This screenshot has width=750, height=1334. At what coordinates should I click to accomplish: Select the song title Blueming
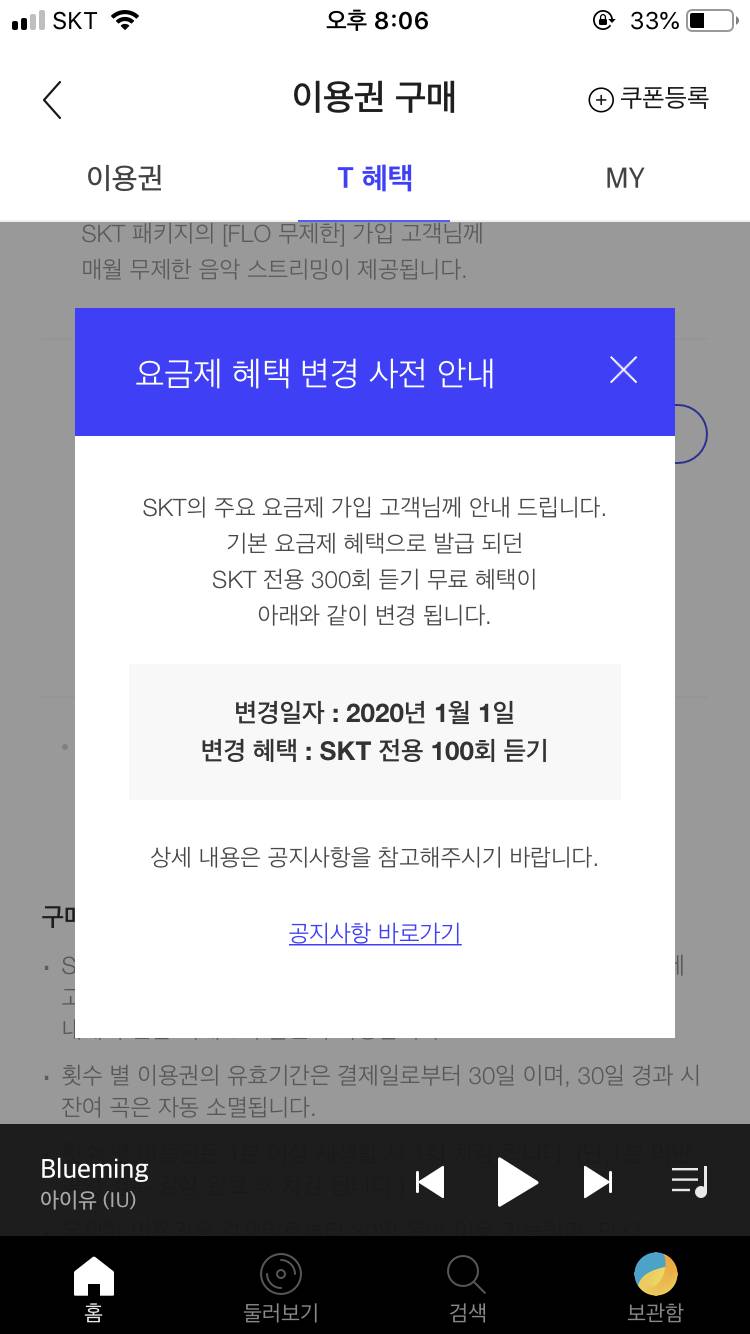coord(95,1168)
